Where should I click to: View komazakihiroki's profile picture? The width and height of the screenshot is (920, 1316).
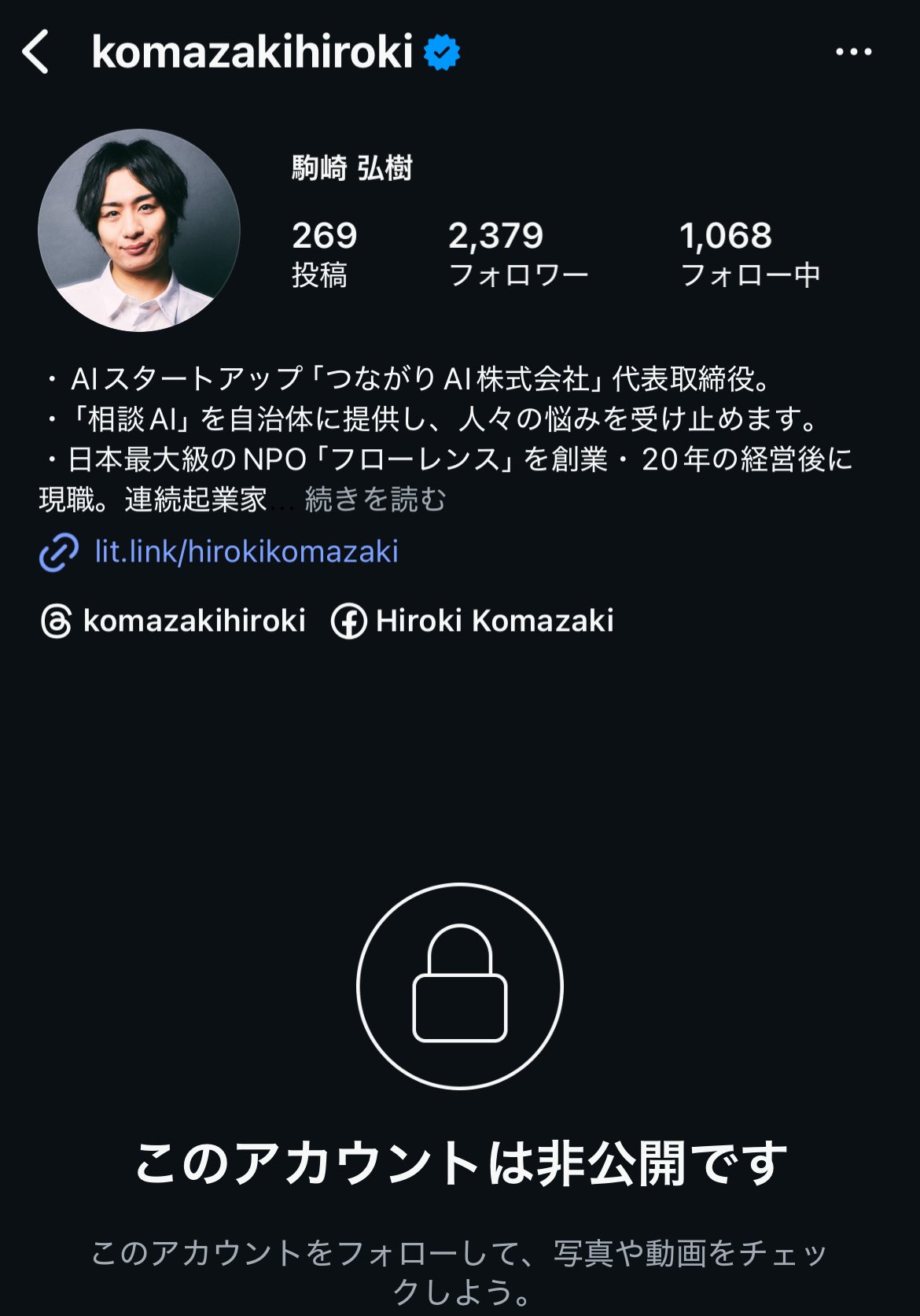click(139, 230)
